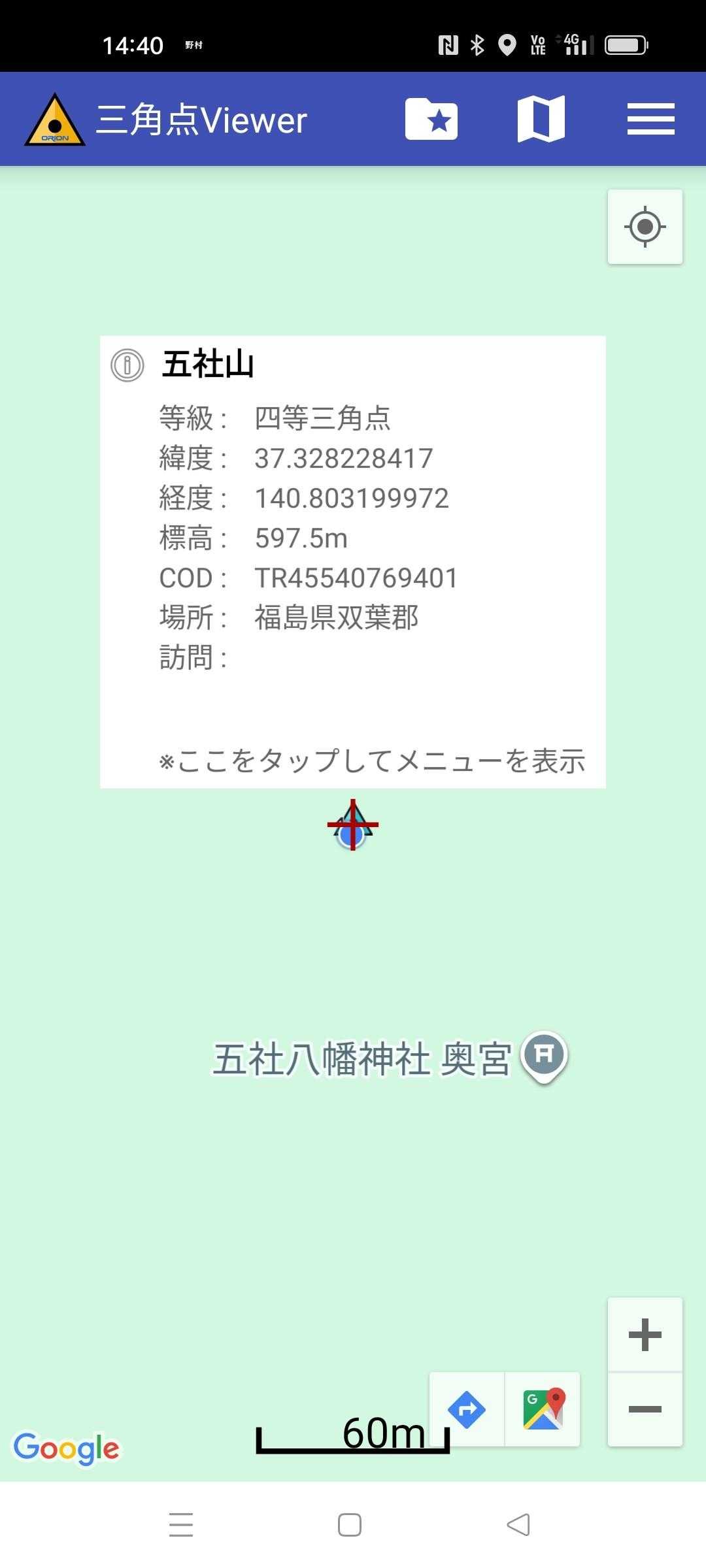The image size is (706, 1568).
Task: Go back using the system back button
Action: [518, 1525]
